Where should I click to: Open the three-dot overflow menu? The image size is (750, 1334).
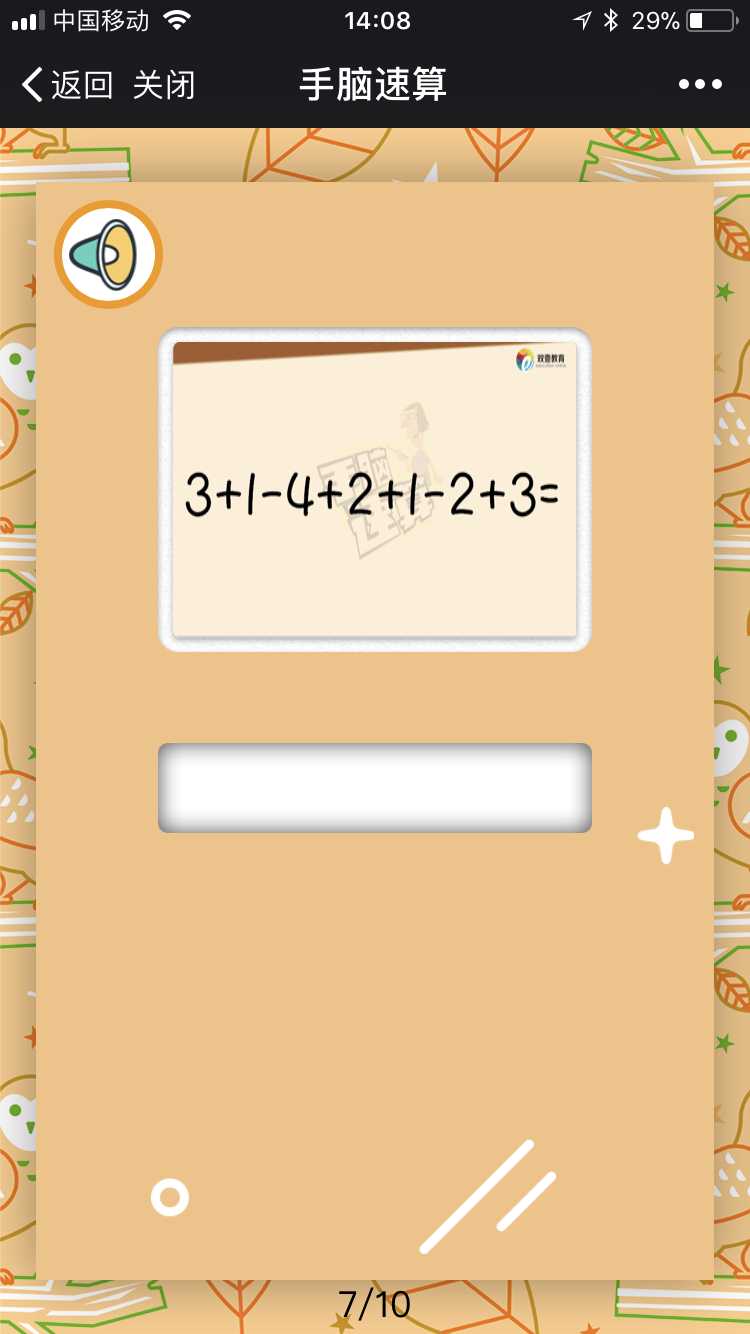(700, 84)
